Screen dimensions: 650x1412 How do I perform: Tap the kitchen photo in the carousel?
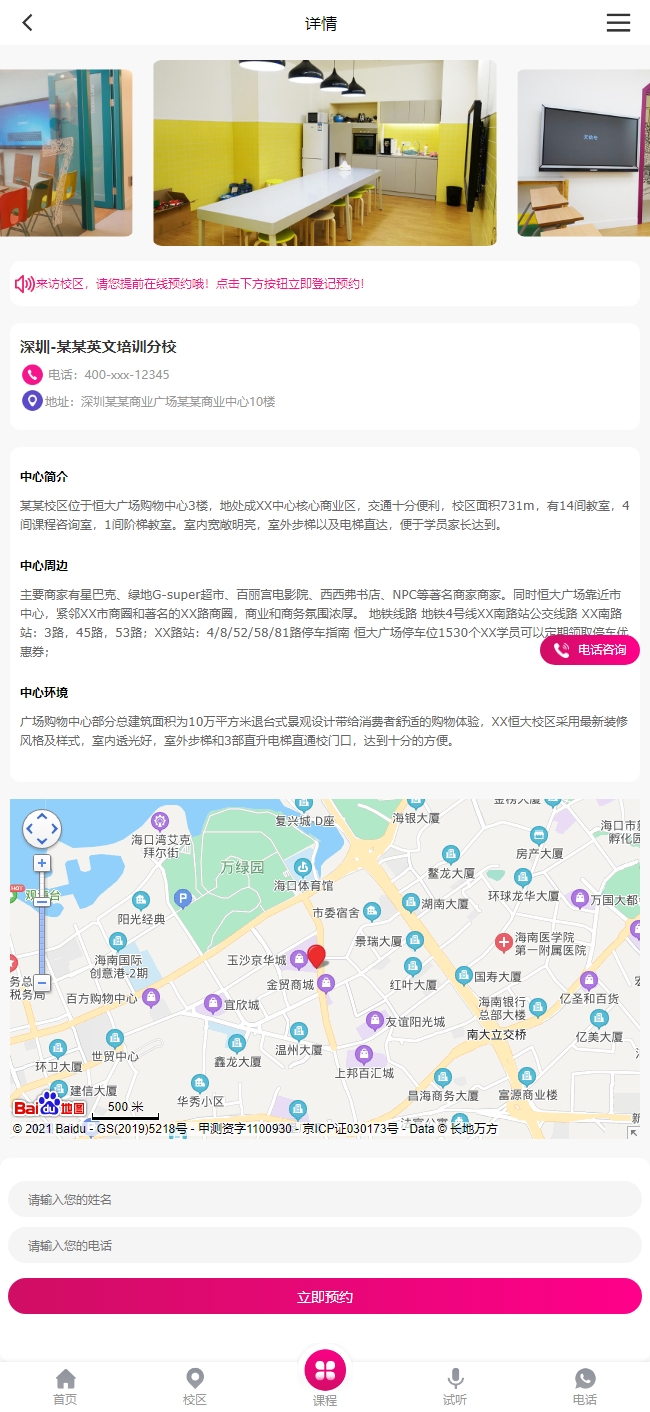(325, 153)
